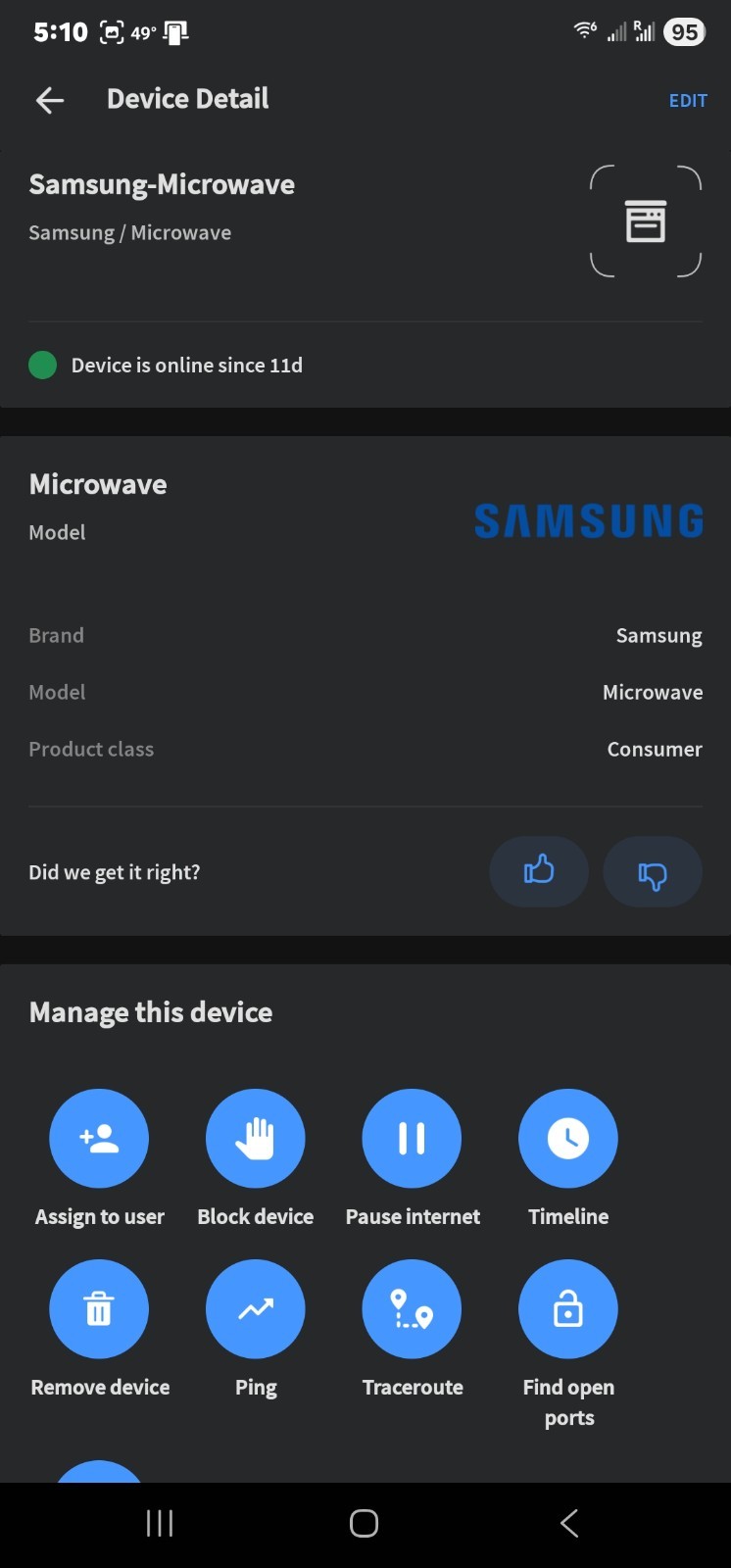Tap the device type icon in brackets
This screenshot has height=1568, width=731.
pyautogui.click(x=646, y=221)
